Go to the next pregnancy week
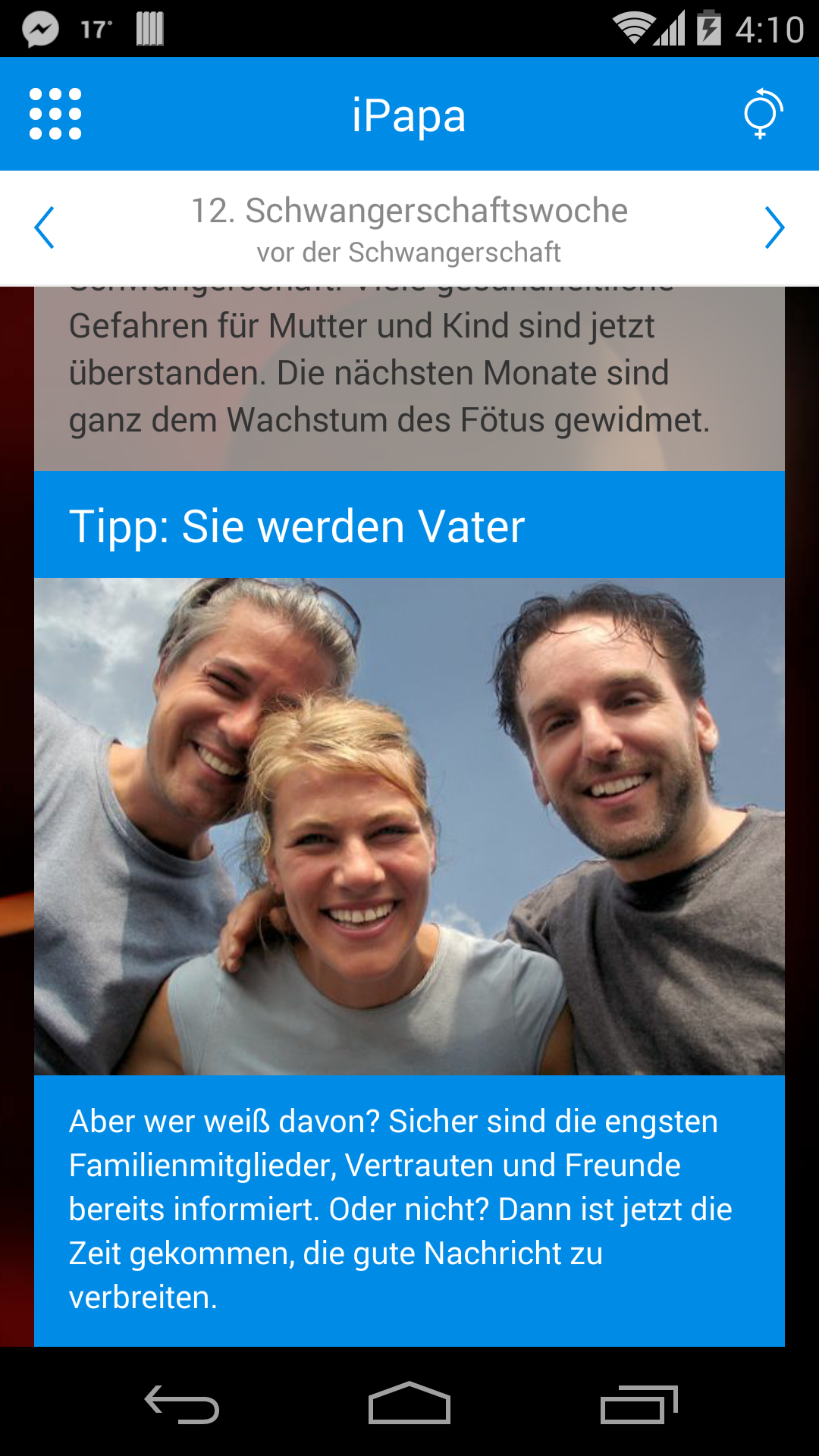 [x=773, y=227]
